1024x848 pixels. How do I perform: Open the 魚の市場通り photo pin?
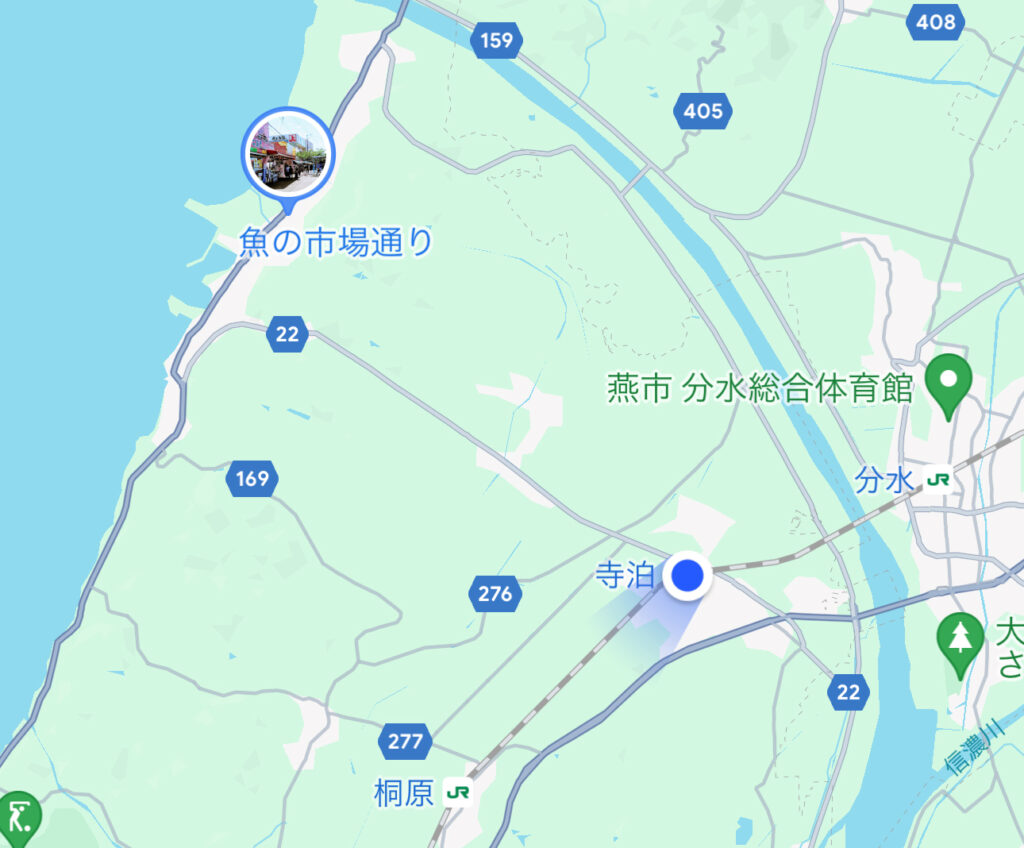tap(288, 157)
